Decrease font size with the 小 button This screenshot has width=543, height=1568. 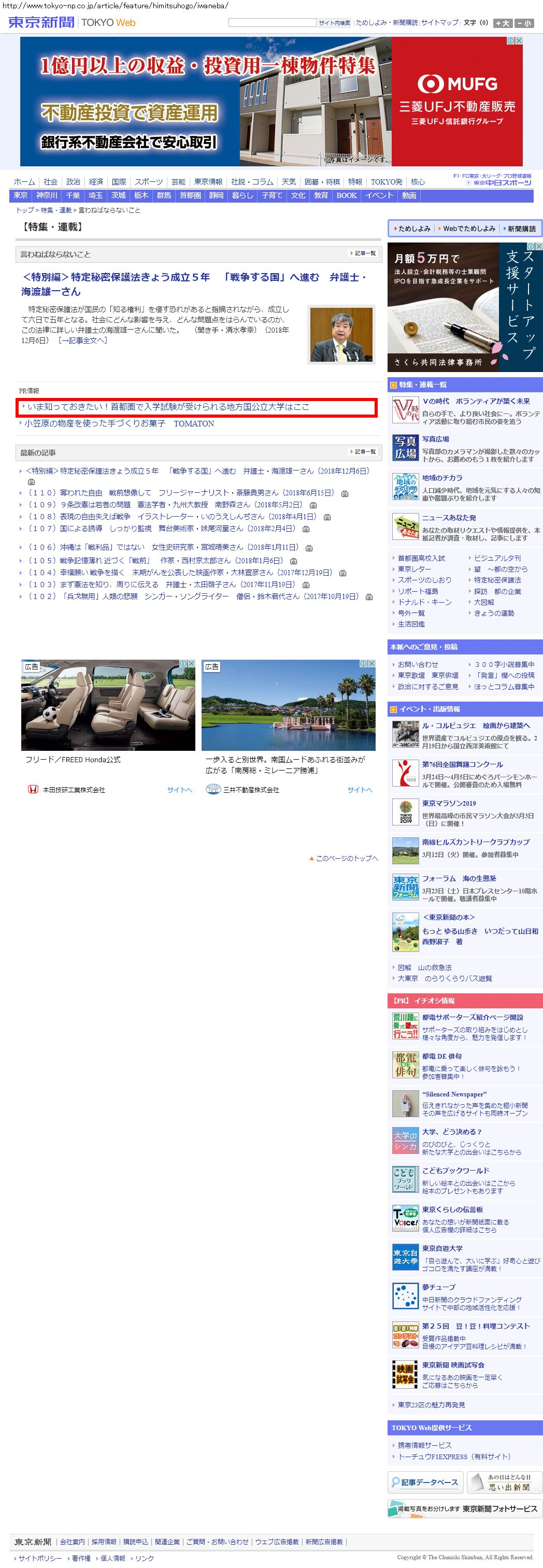click(524, 23)
